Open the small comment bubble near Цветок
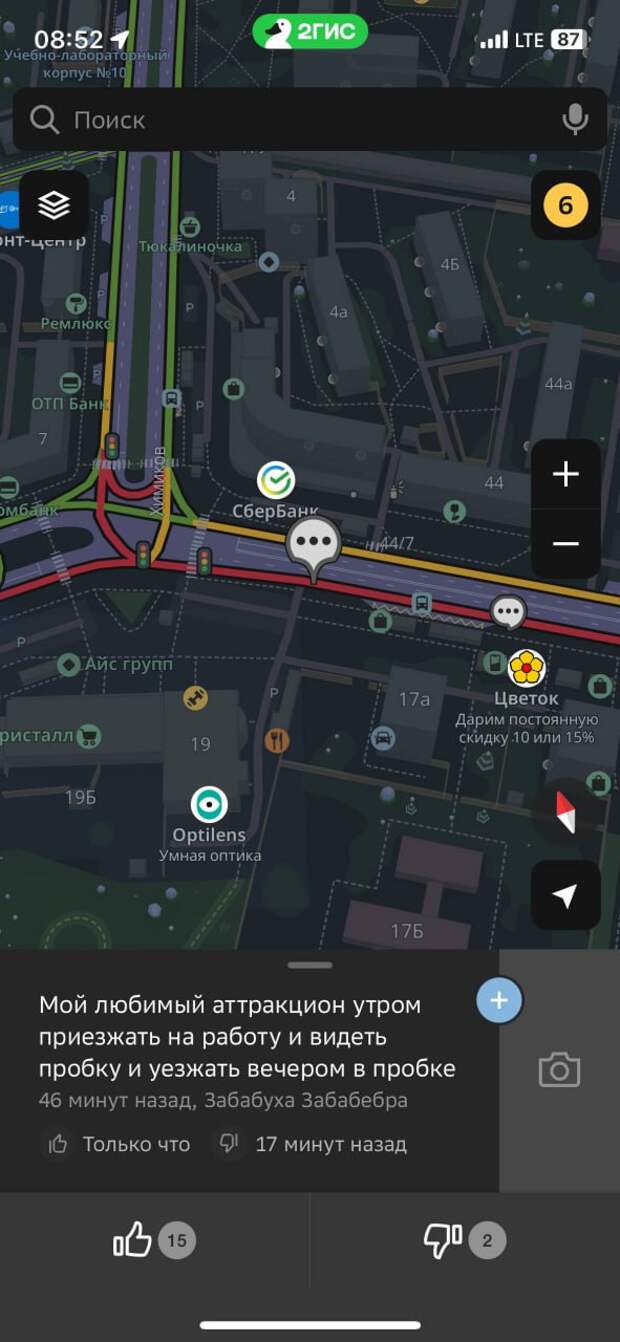Screen dimensions: 620x1342 [x=508, y=611]
